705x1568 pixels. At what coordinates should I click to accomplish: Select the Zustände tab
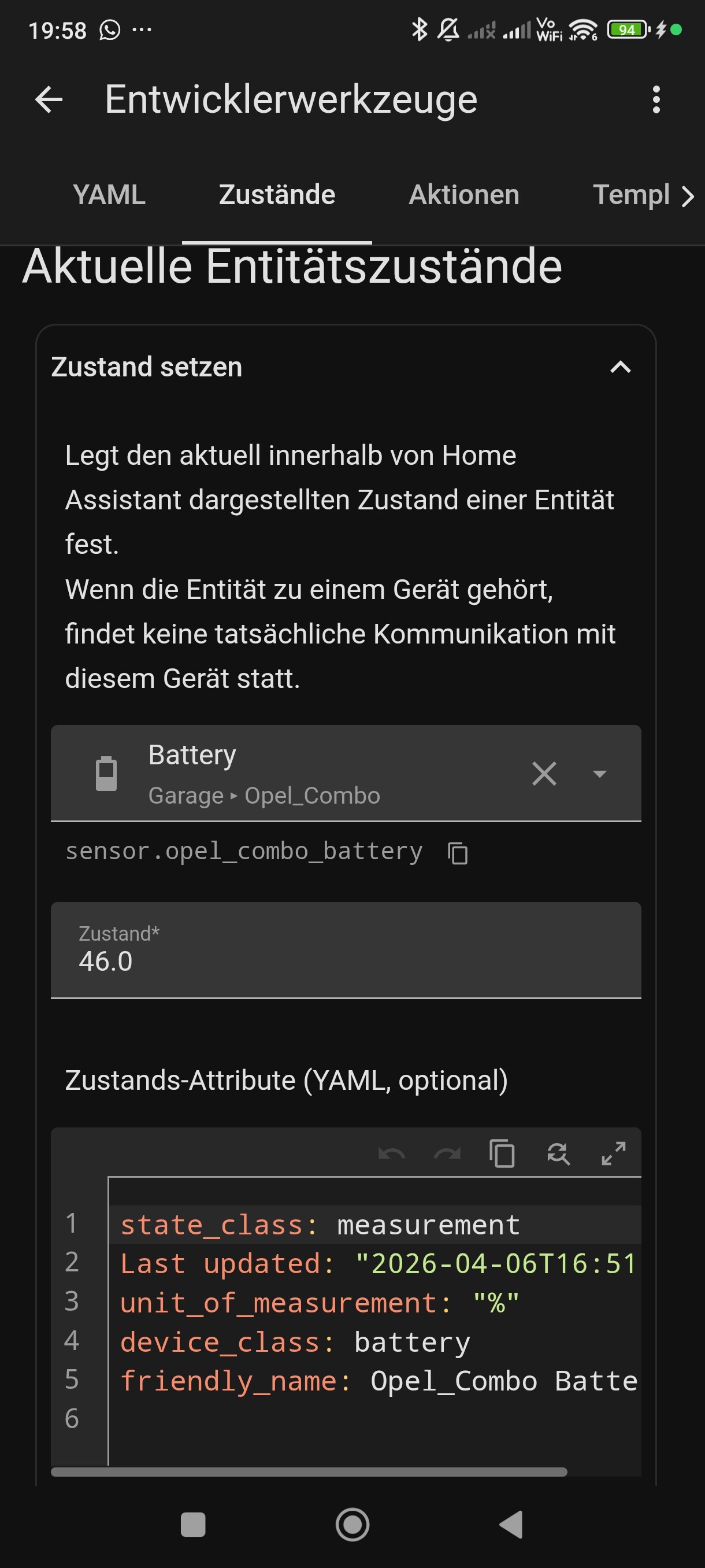277,195
